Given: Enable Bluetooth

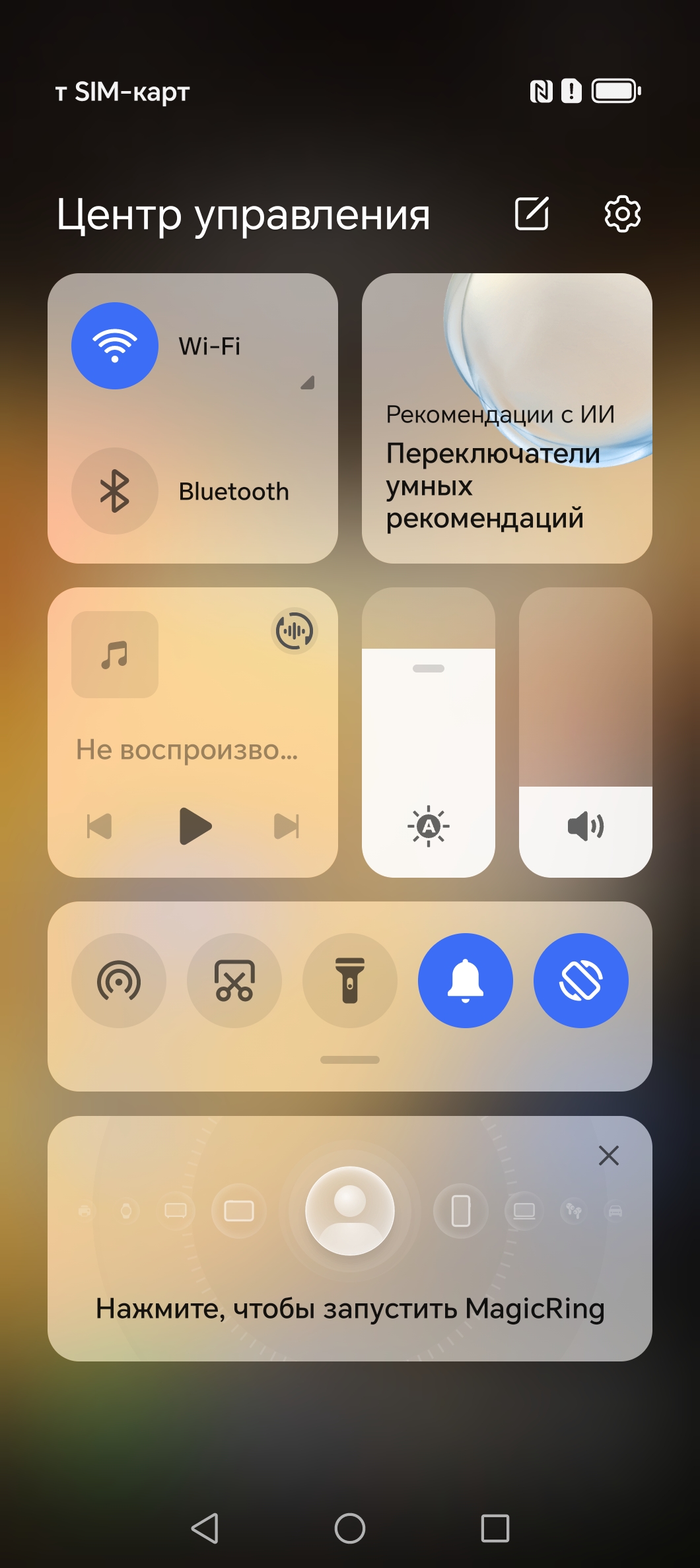Looking at the screenshot, I should tap(115, 491).
